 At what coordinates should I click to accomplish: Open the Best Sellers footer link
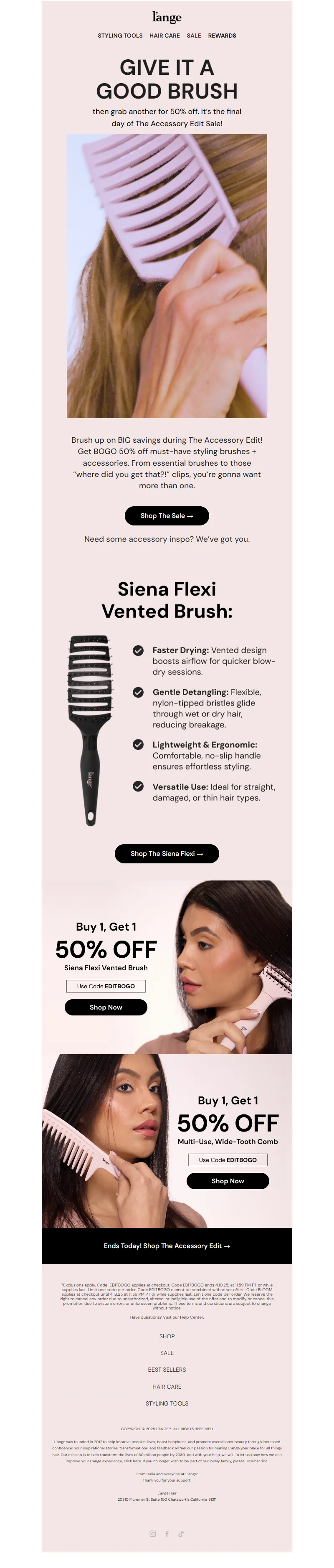point(167,1370)
